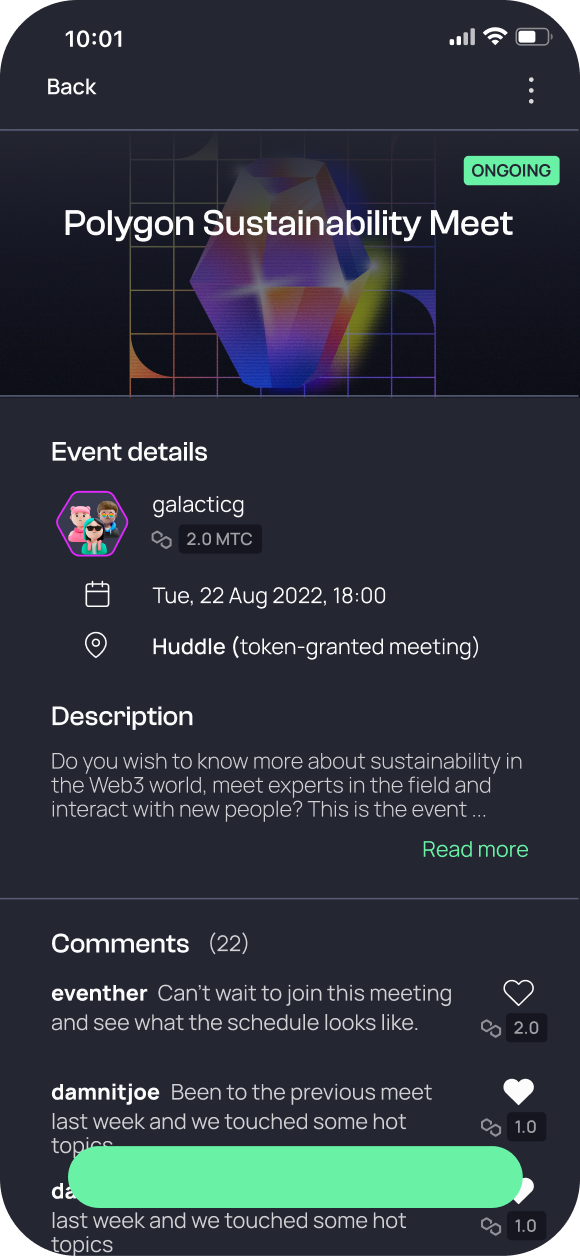Like eventher's comment

(x=518, y=993)
